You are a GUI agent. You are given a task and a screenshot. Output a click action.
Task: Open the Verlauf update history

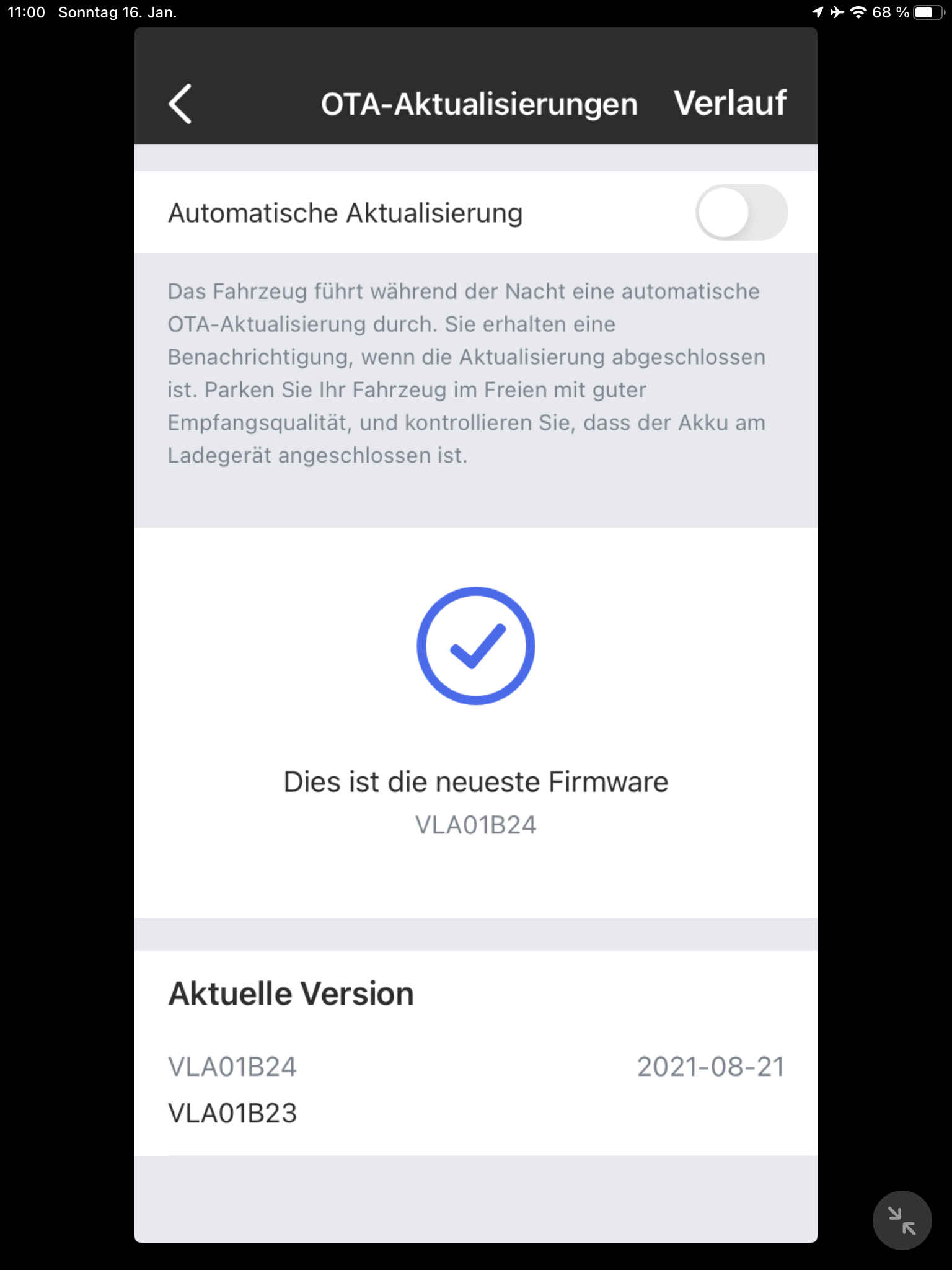(x=729, y=103)
